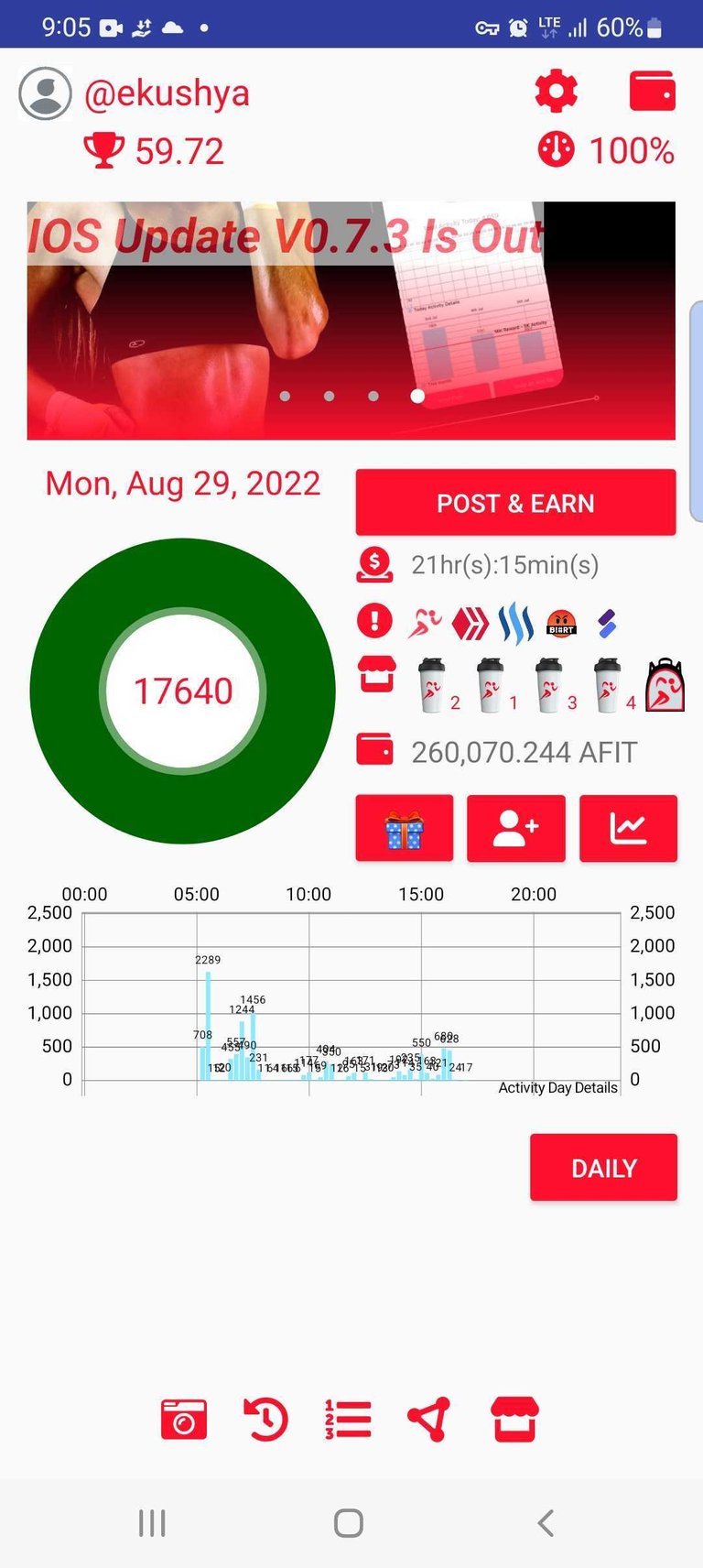Tap the DAILY button
Screen dimensions: 703x1568
(603, 1168)
